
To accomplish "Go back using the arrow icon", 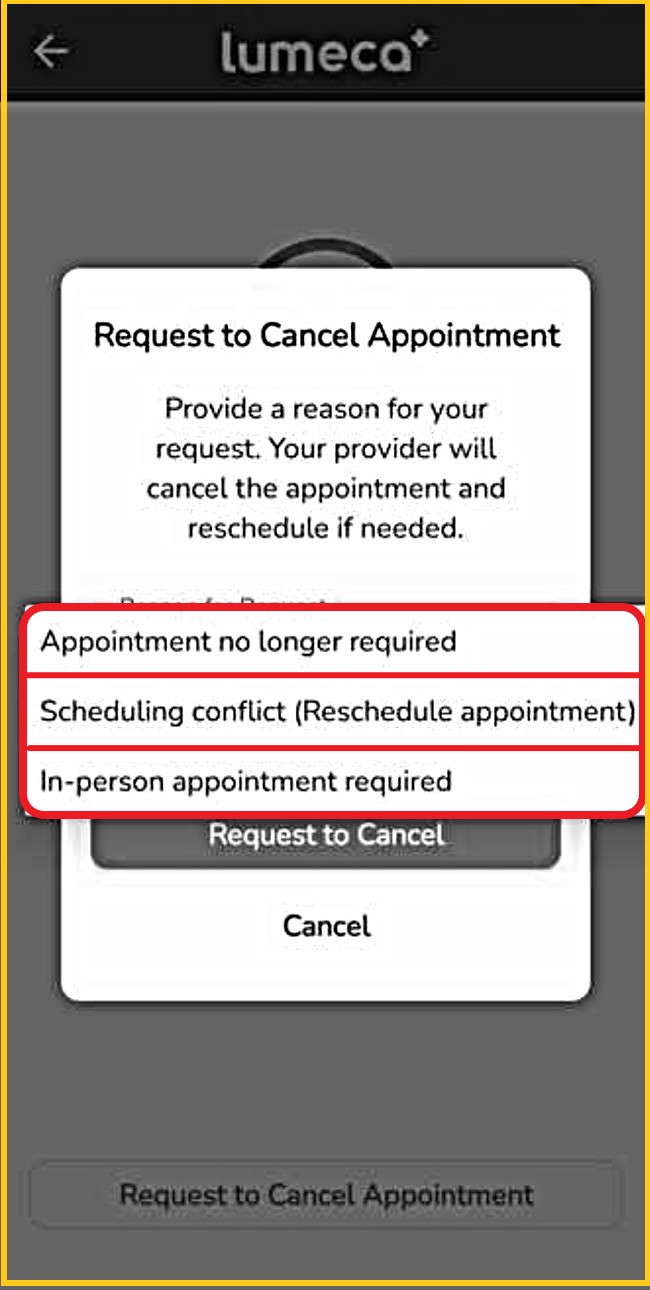I will [x=50, y=52].
